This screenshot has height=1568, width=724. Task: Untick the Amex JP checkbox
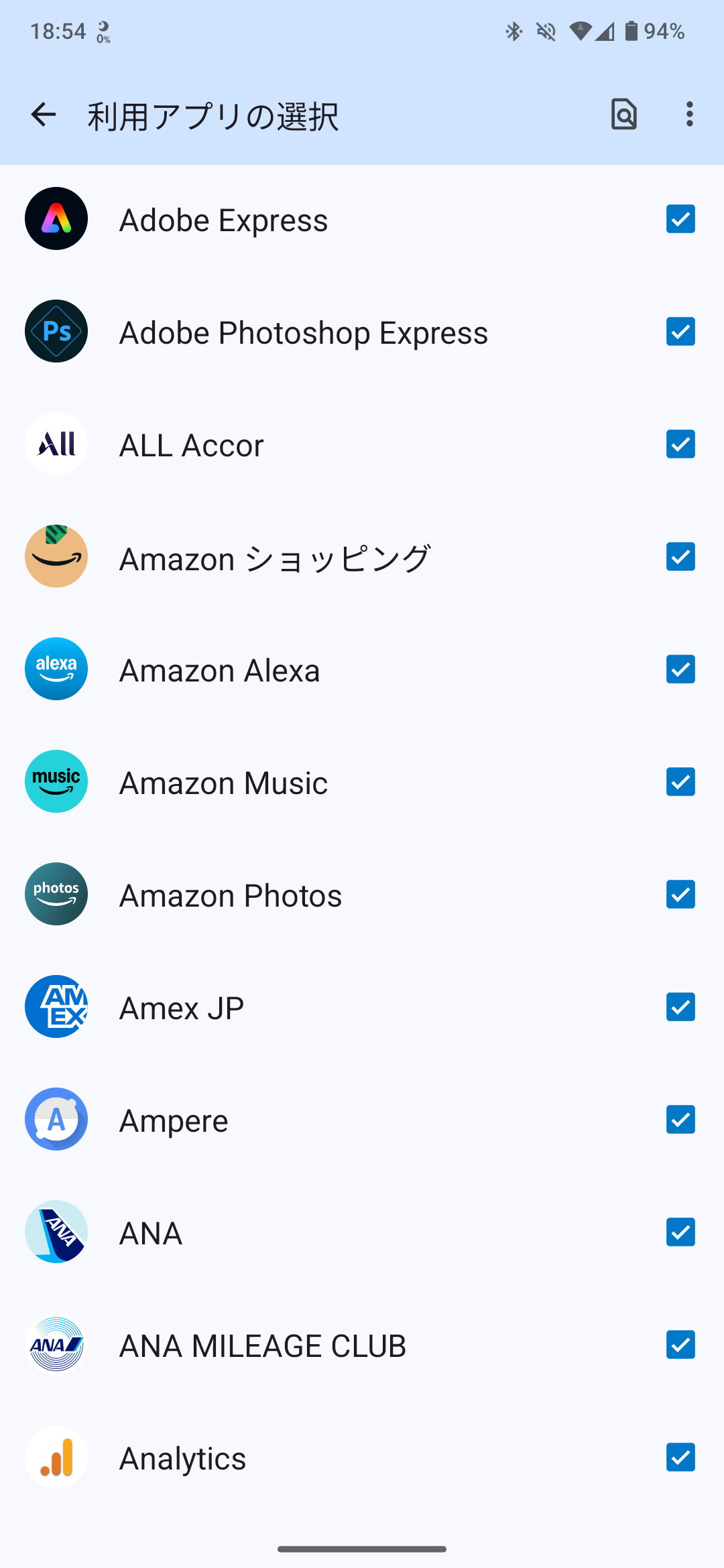680,1007
